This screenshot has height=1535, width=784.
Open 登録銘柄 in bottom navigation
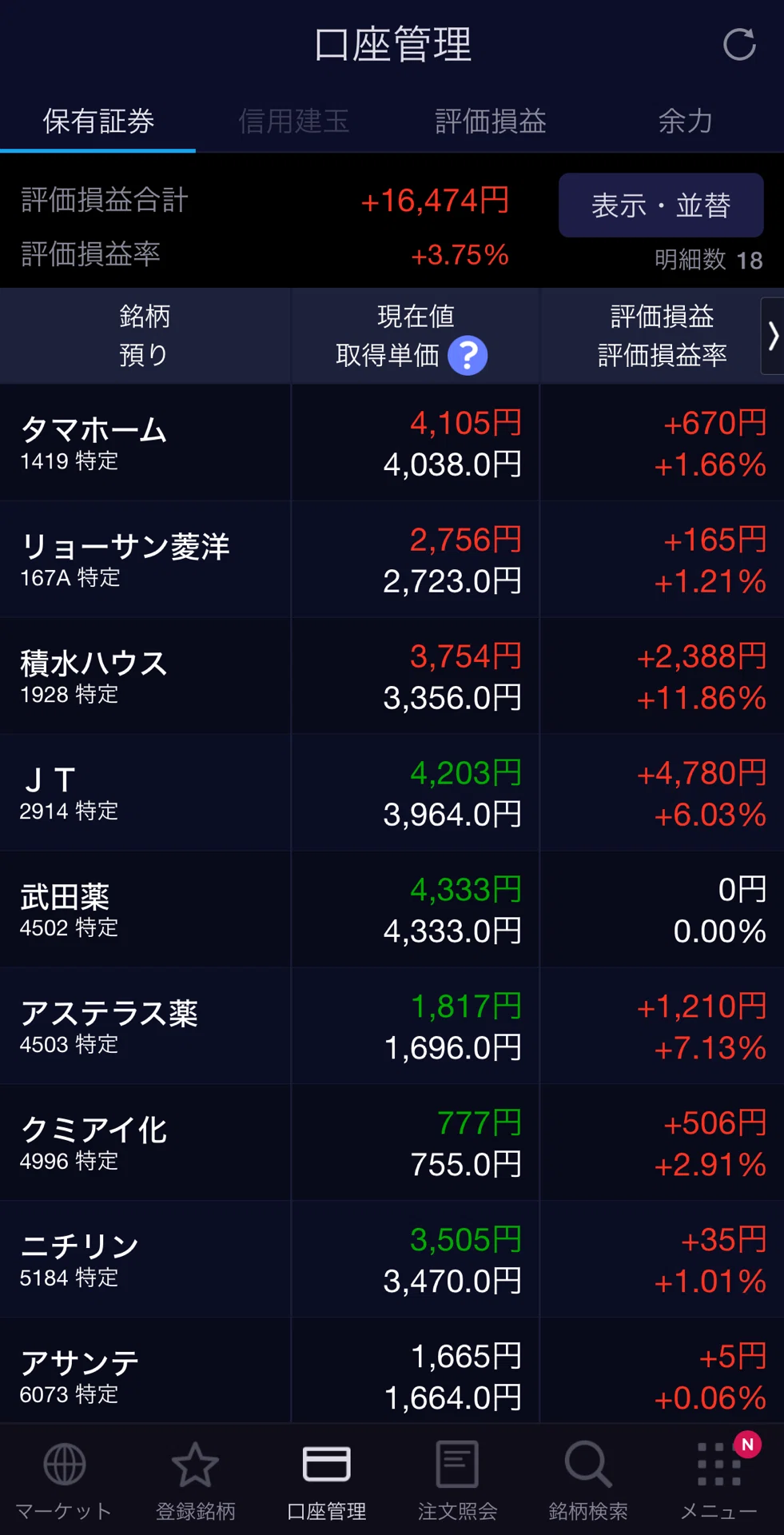pyautogui.click(x=195, y=1481)
